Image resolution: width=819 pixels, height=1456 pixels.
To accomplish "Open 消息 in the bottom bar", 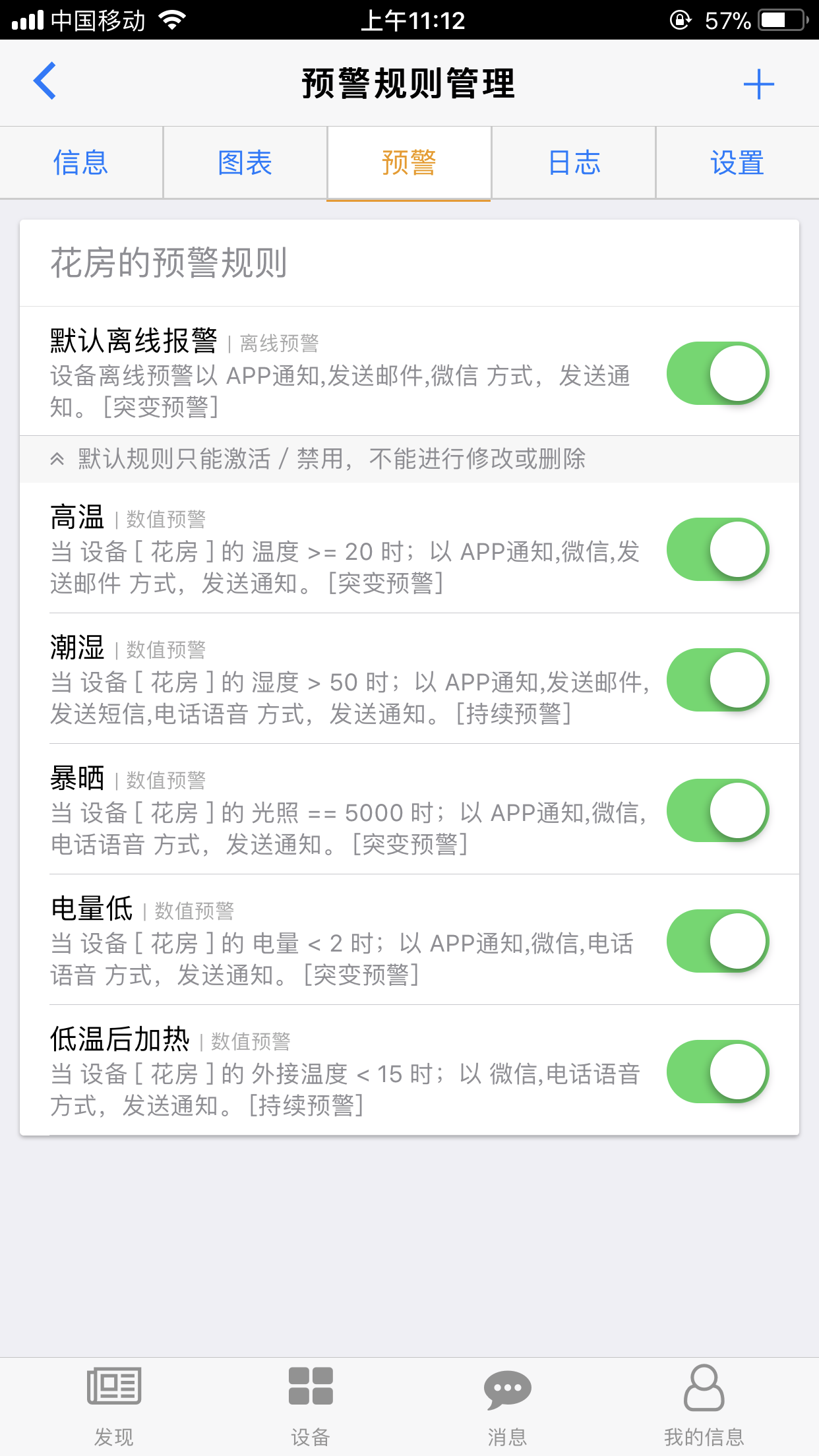I will (x=507, y=1406).
